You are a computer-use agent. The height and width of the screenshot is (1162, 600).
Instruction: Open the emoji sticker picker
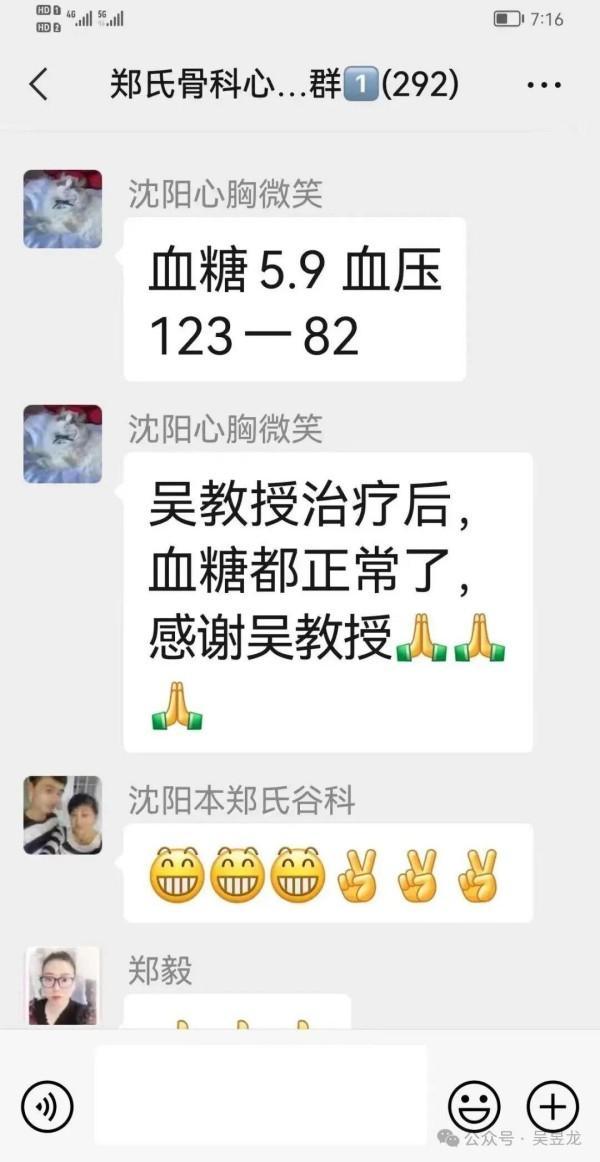coord(474,1106)
